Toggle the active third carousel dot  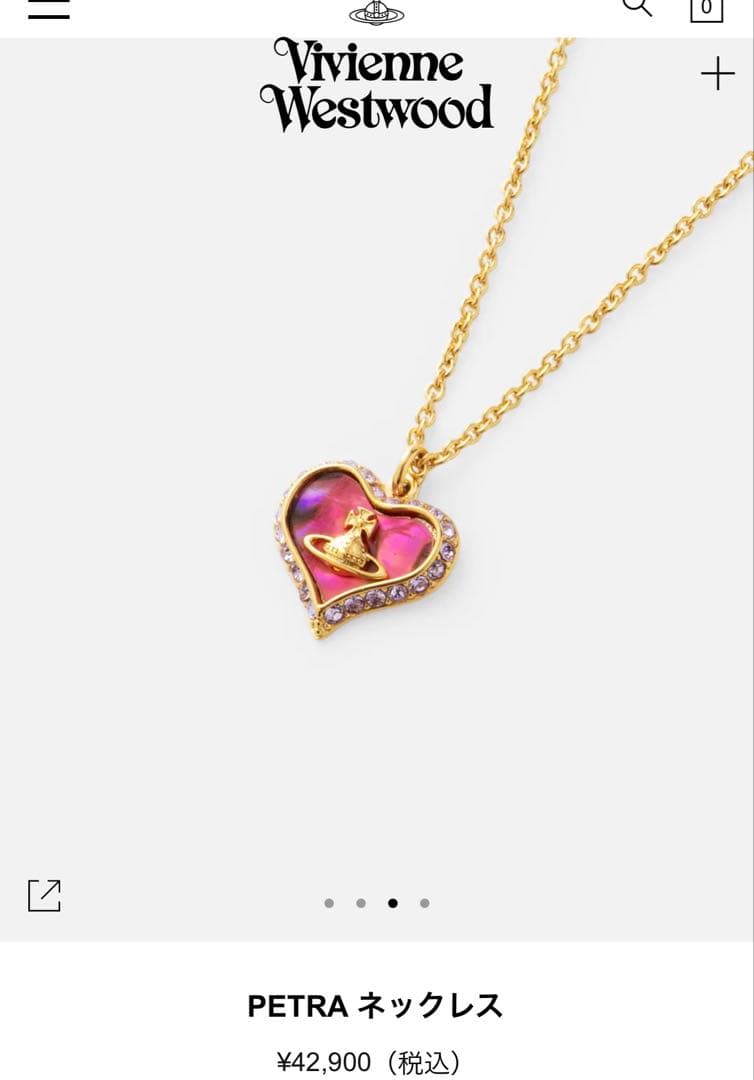pyautogui.click(x=391, y=903)
